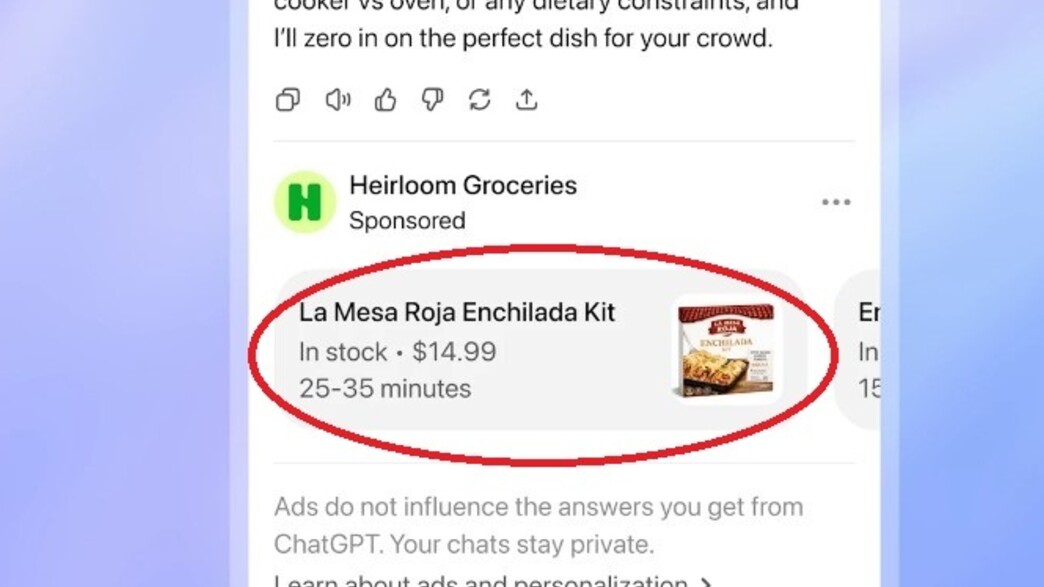This screenshot has width=1044, height=587.
Task: Open the La Mesa Roja Enchilada Kit card
Action: [x=540, y=350]
